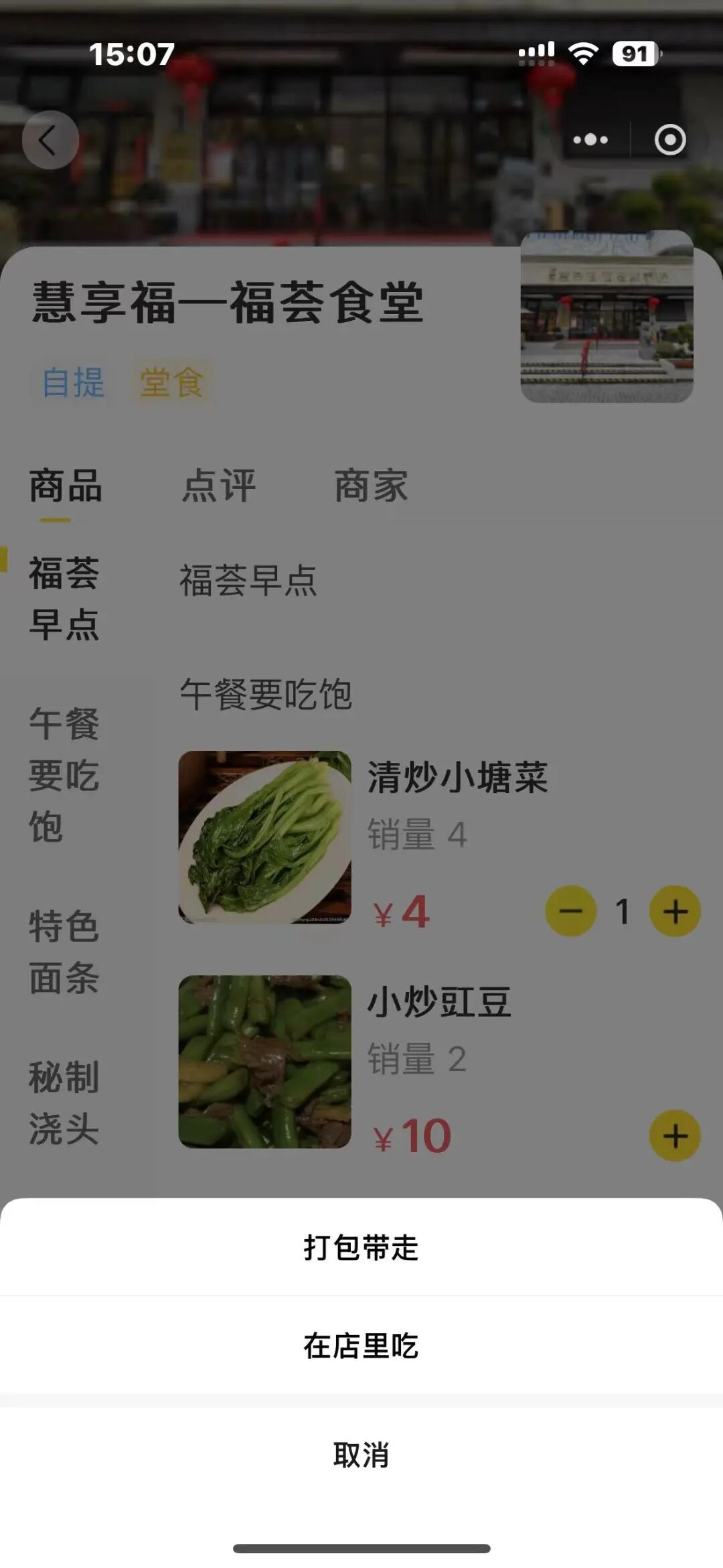Close the mini program with circle icon

tap(670, 140)
